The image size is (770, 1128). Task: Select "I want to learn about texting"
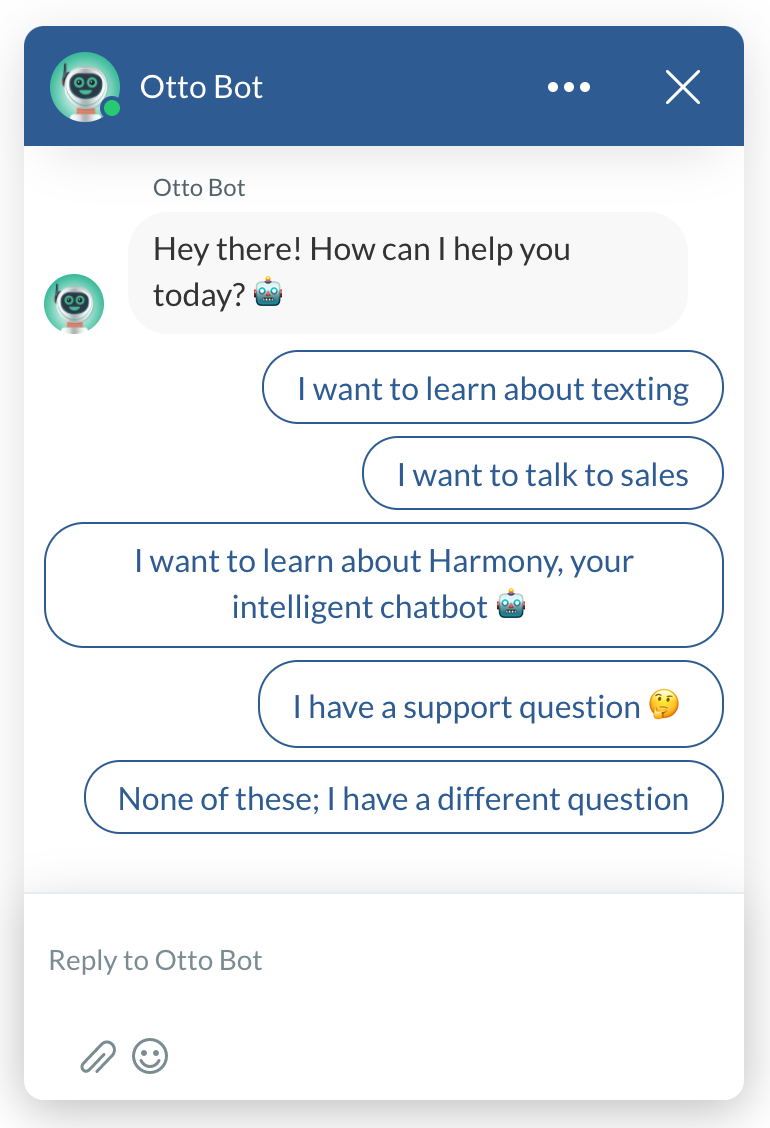point(492,388)
